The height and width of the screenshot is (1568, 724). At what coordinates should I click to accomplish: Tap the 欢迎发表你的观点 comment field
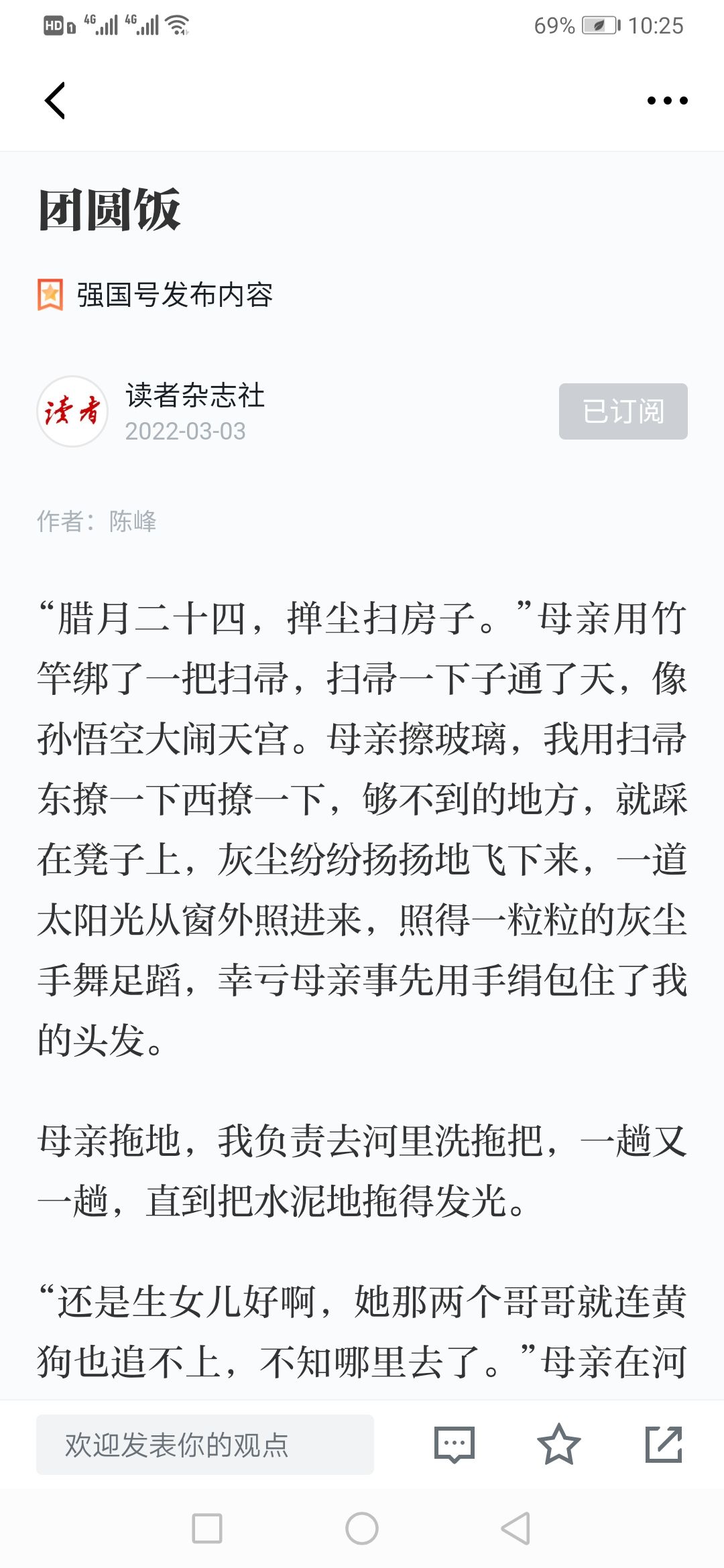tap(205, 1445)
